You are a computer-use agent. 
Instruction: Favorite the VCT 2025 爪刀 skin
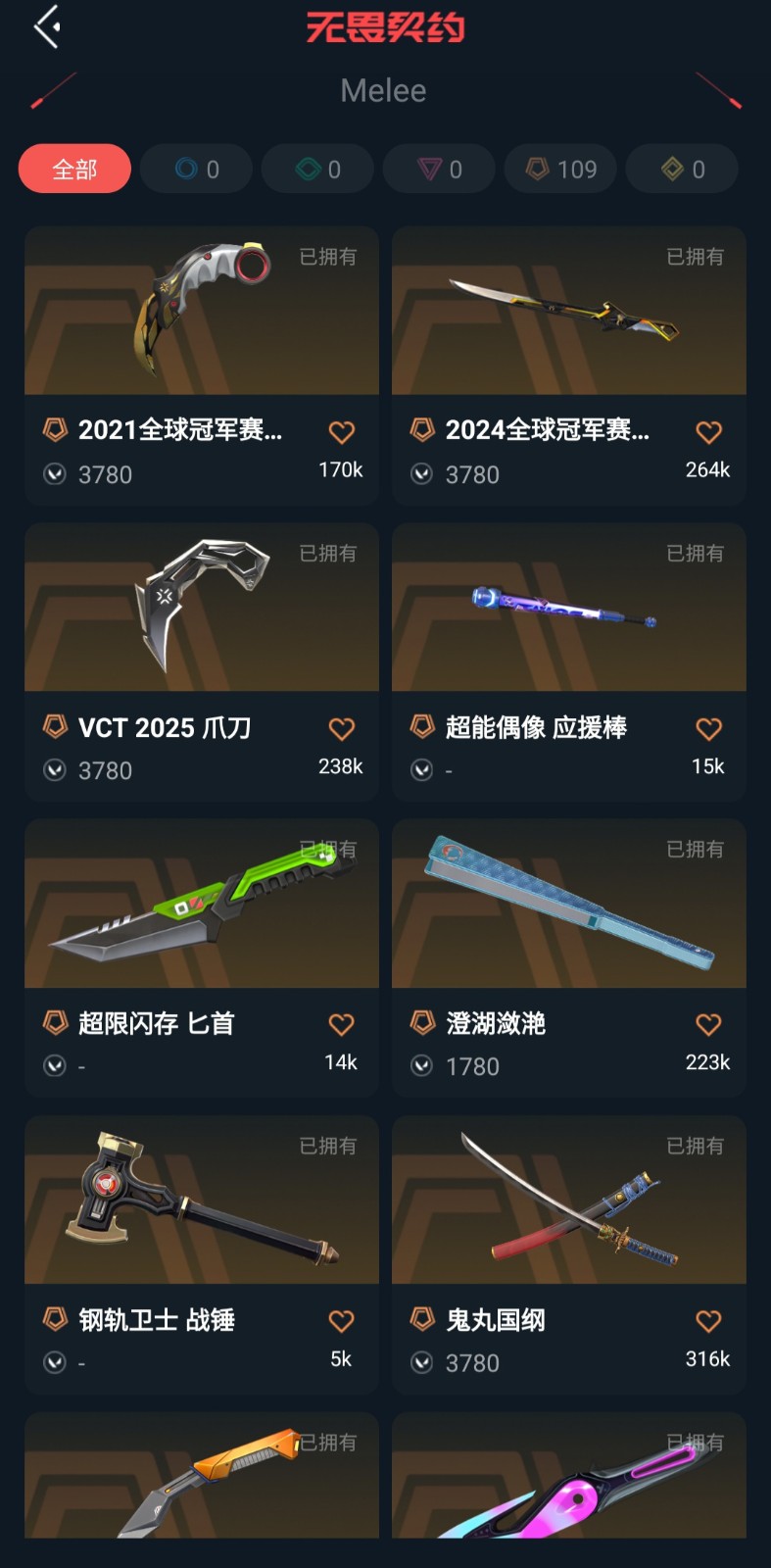341,728
